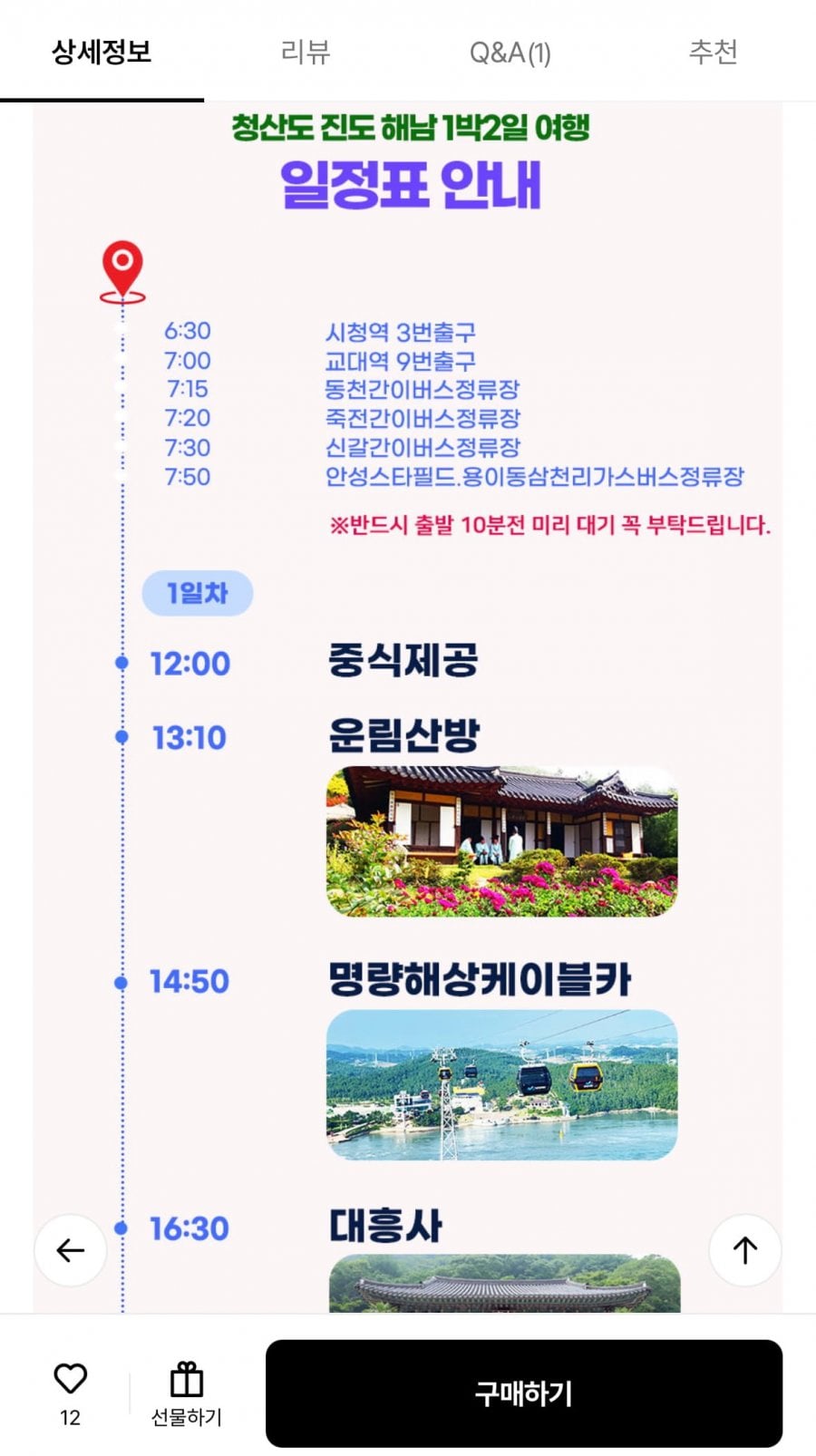This screenshot has width=816, height=1456.
Task: Tap the 구매하기 purchase button
Action: pos(524,1393)
